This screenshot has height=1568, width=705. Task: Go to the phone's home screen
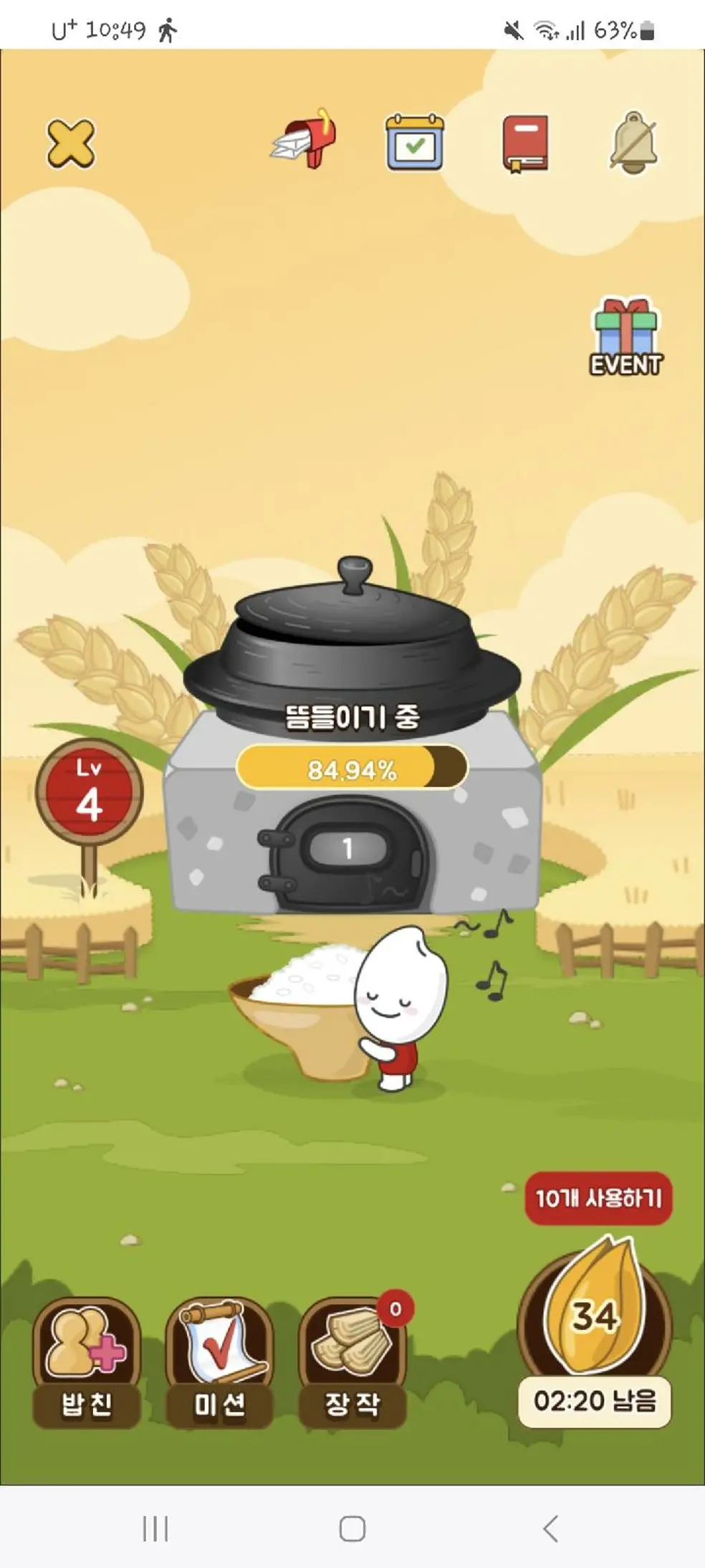[x=352, y=1529]
